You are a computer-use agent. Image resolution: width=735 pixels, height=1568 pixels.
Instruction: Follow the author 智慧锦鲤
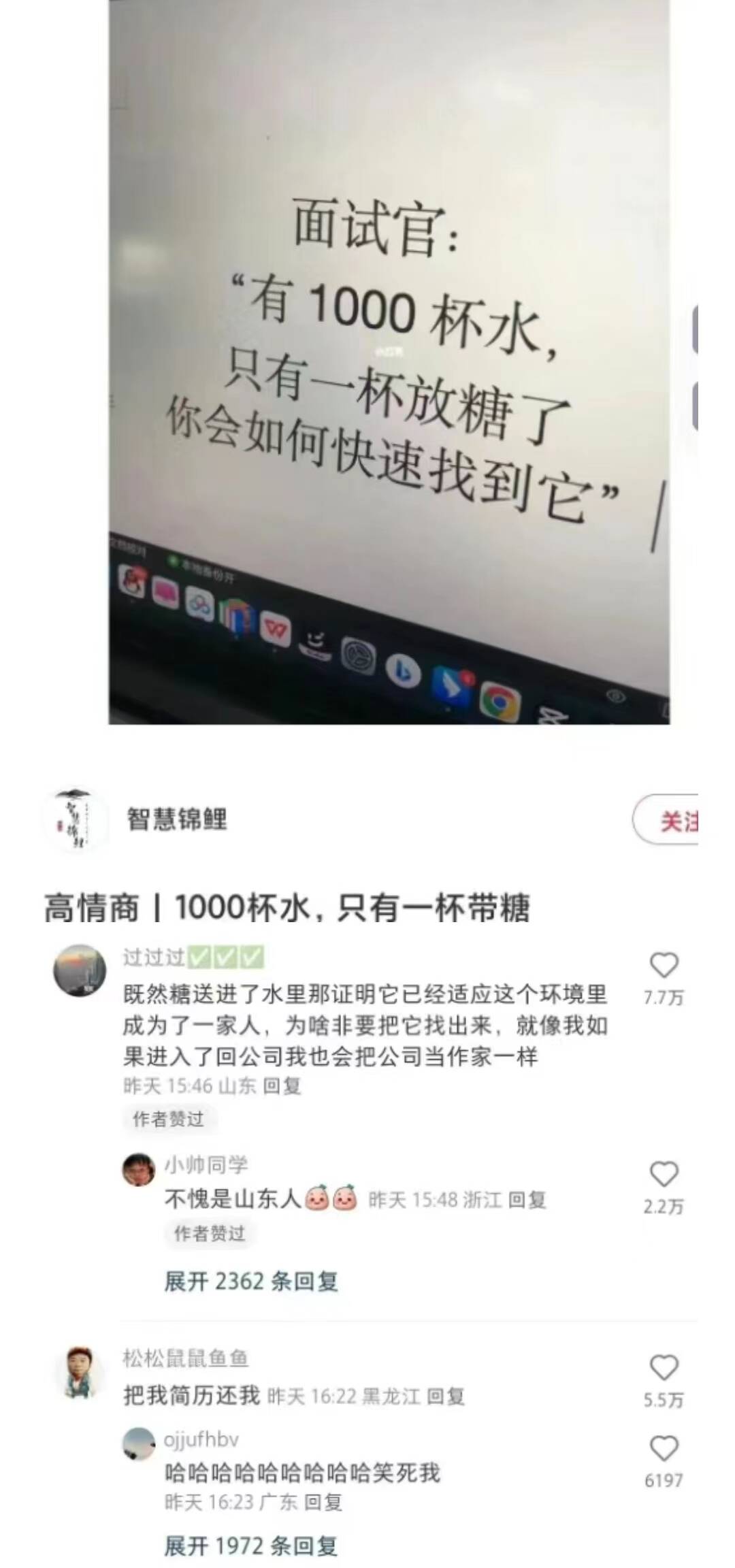(670, 820)
